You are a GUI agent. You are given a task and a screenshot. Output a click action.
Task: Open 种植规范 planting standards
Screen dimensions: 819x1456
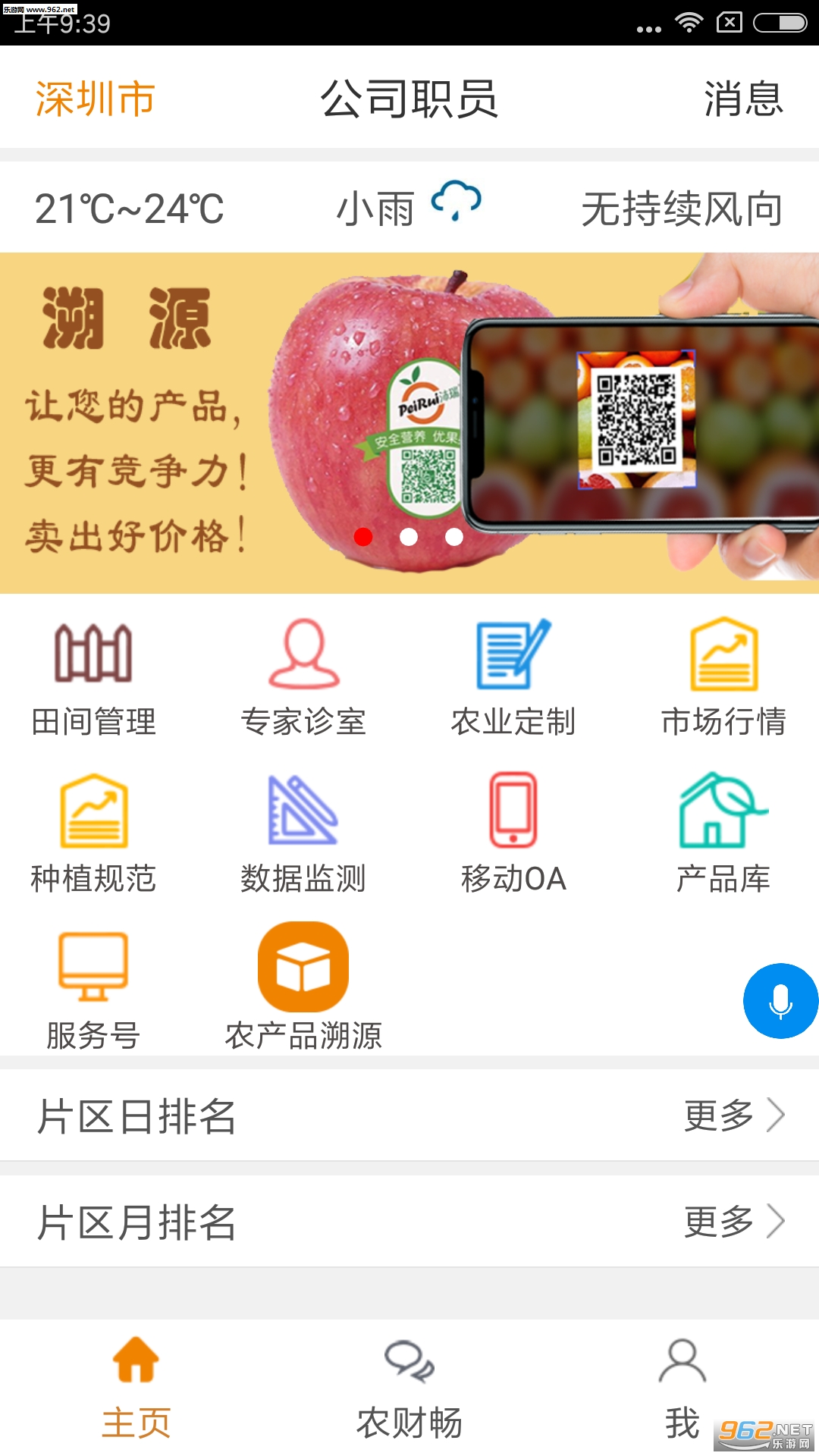(93, 834)
